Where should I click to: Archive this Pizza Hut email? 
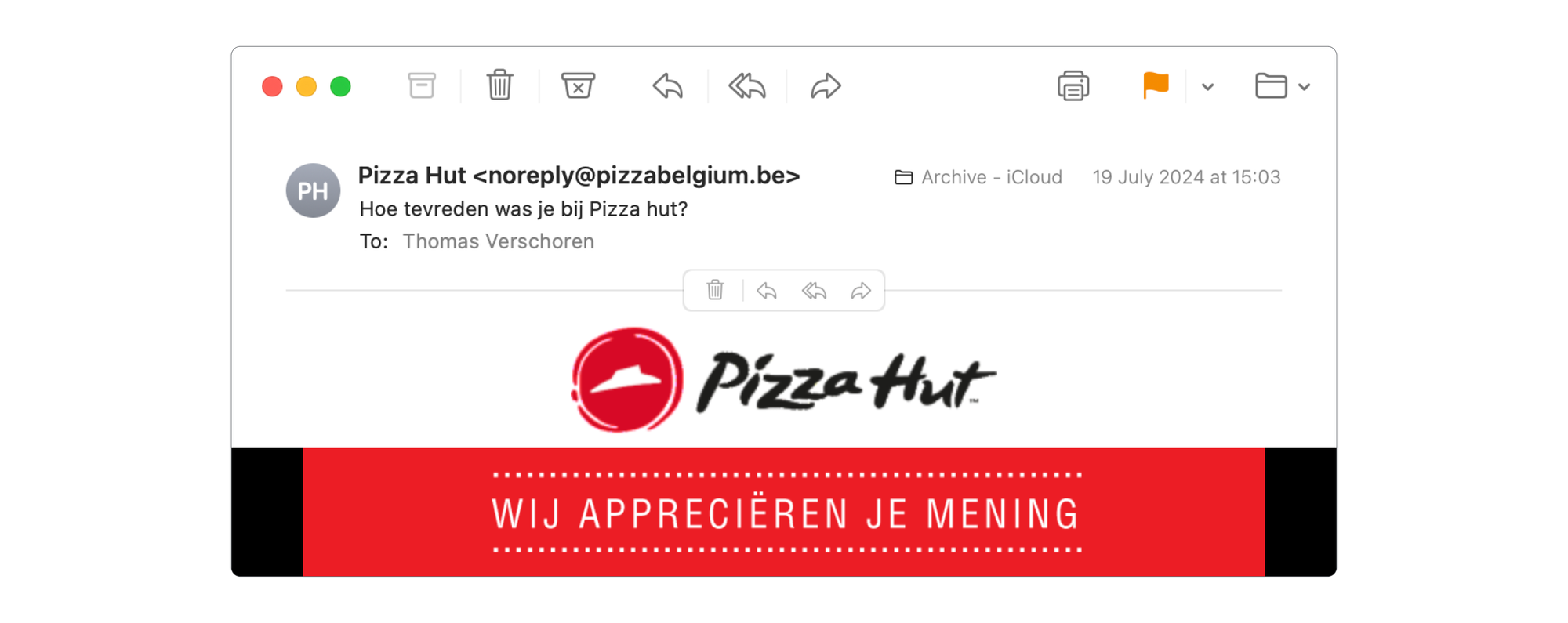tap(422, 85)
